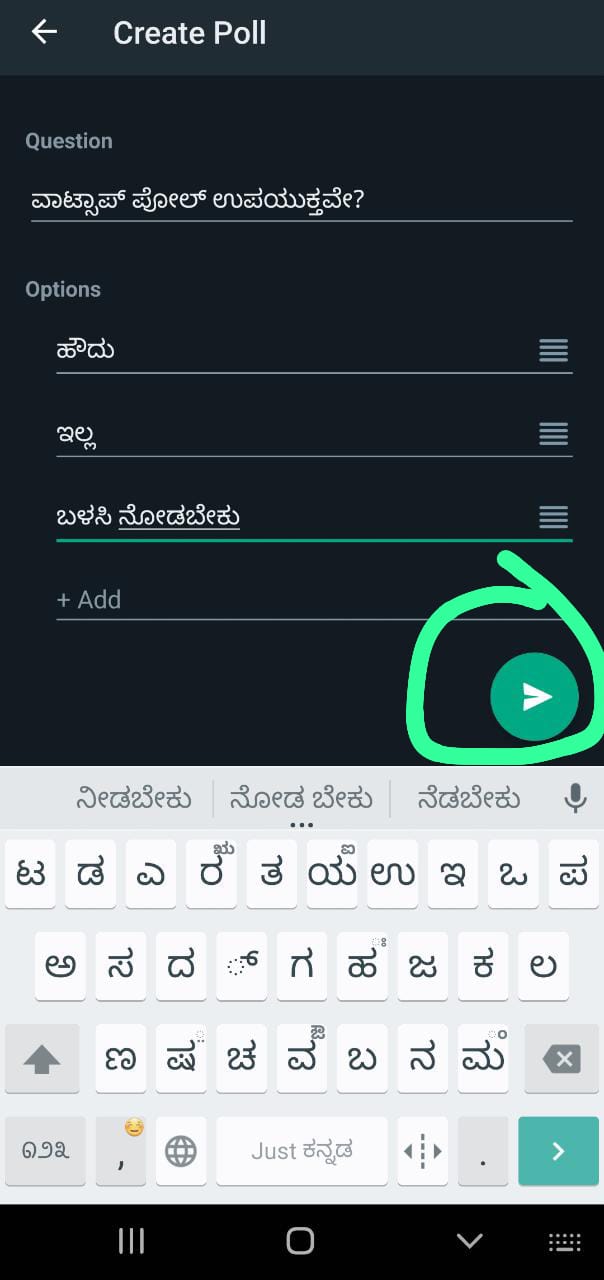Edit the option ಬಳಸಿ ನೋಡಬೇಕು
The height and width of the screenshot is (1280, 604).
290,517
